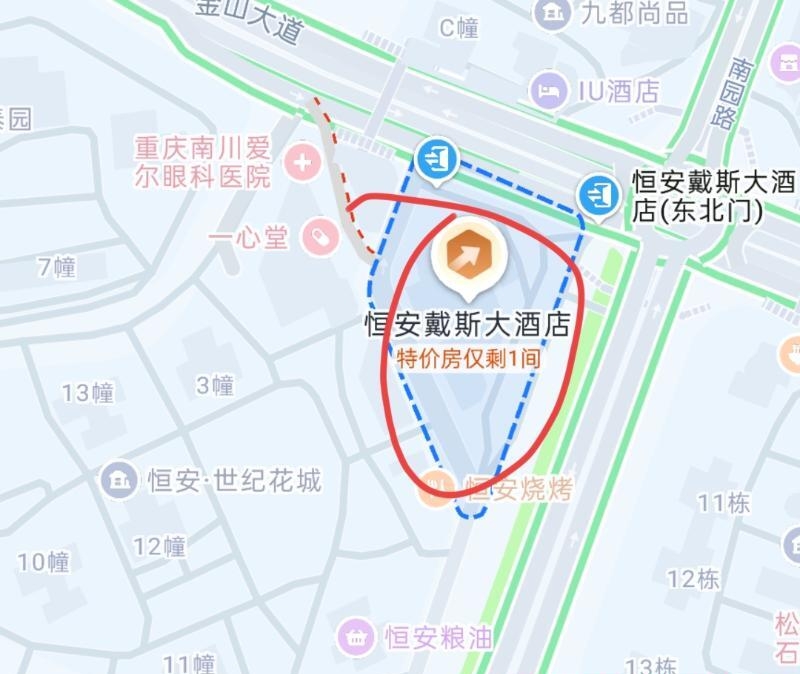
Task: Tap the 恒安粮油 shop marker
Action: 355,635
